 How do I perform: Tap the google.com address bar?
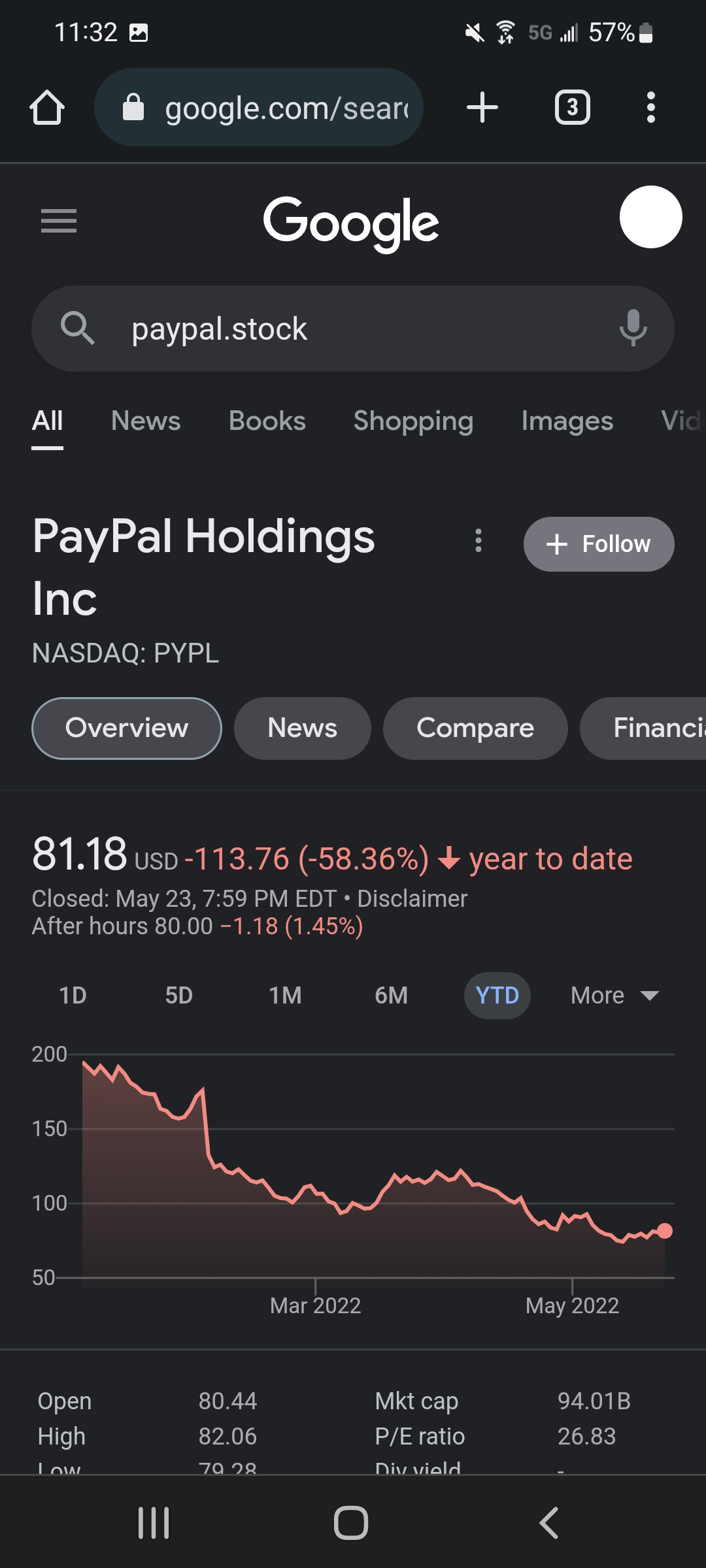[x=259, y=107]
